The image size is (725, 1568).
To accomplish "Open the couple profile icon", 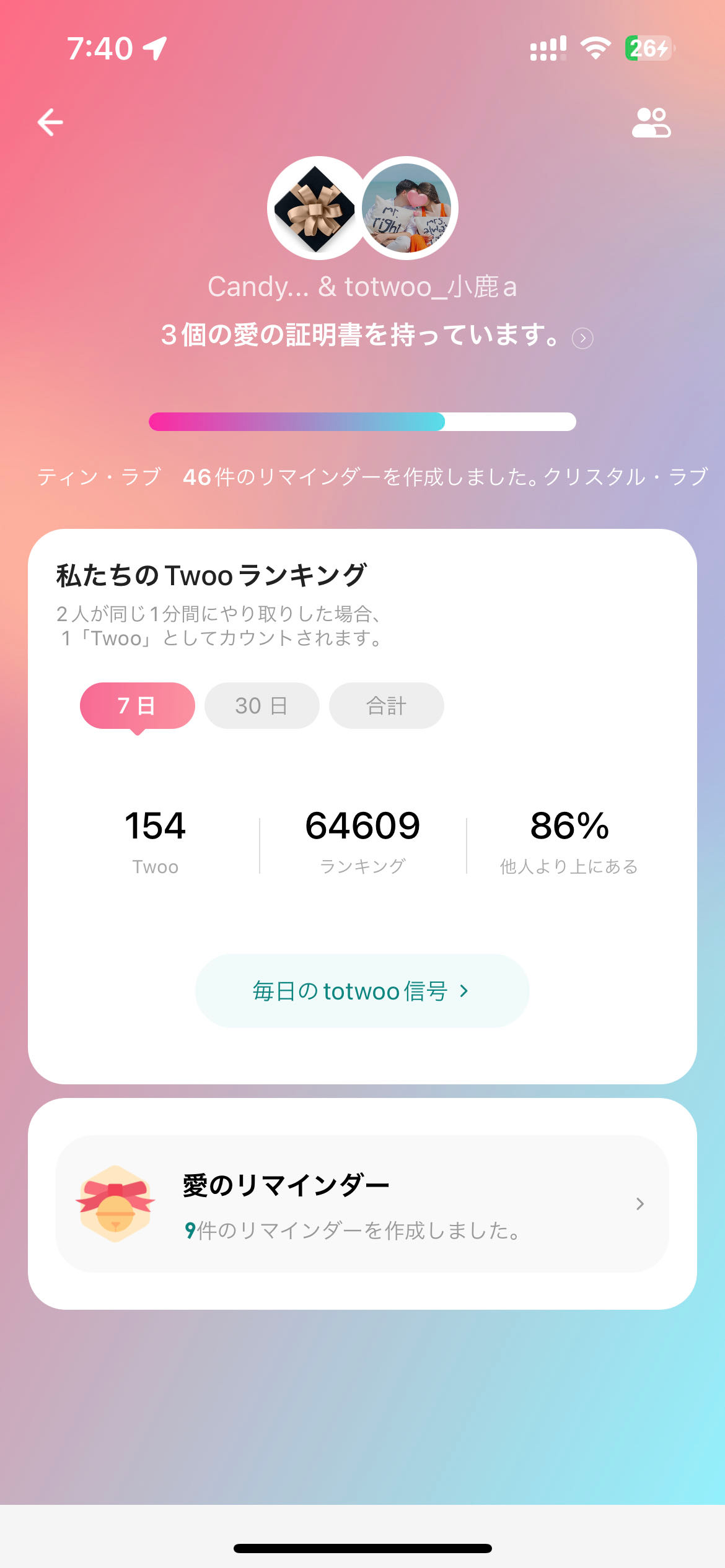I will pos(651,122).
